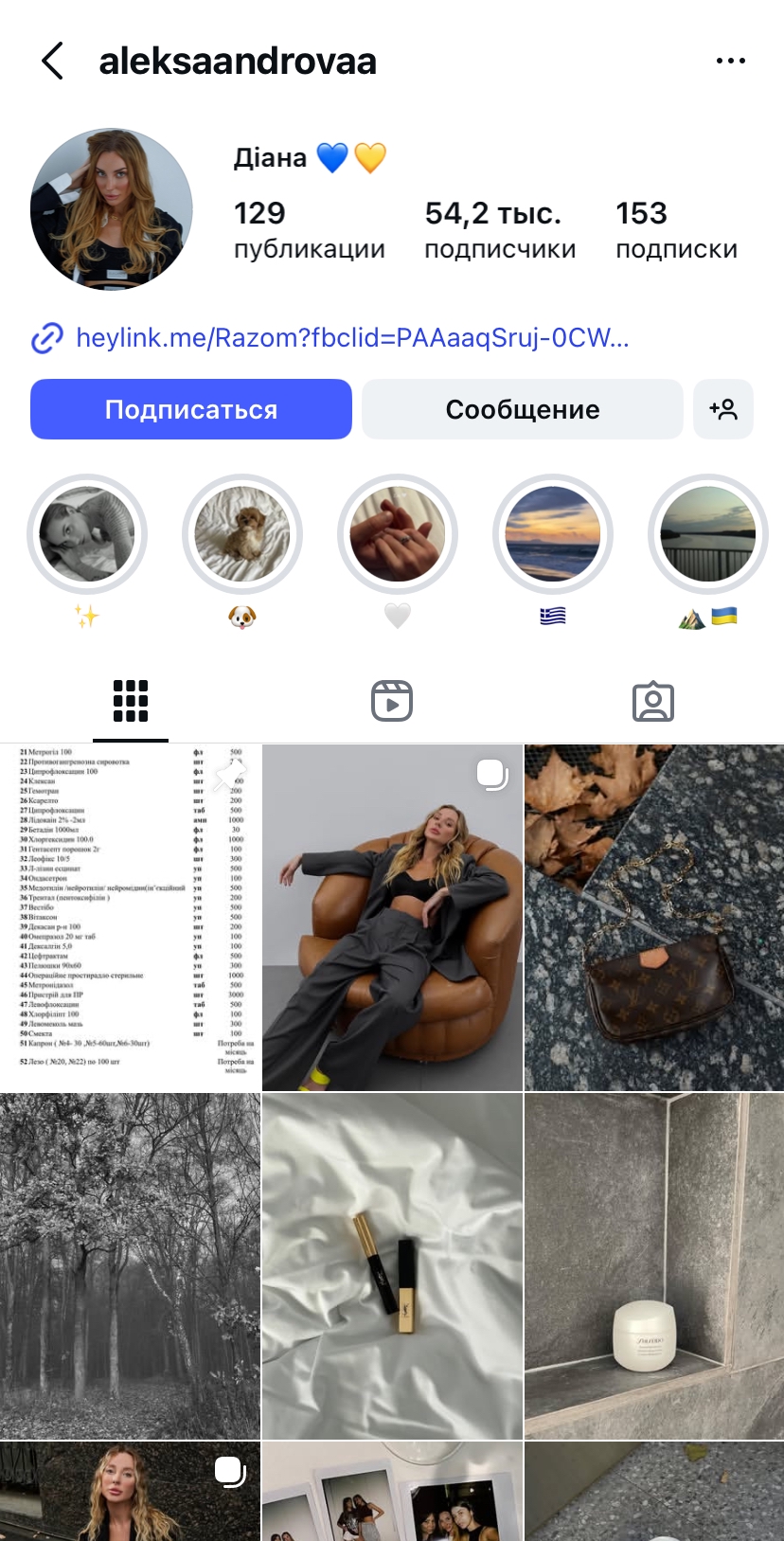Switch to the Reels tab

point(392,702)
